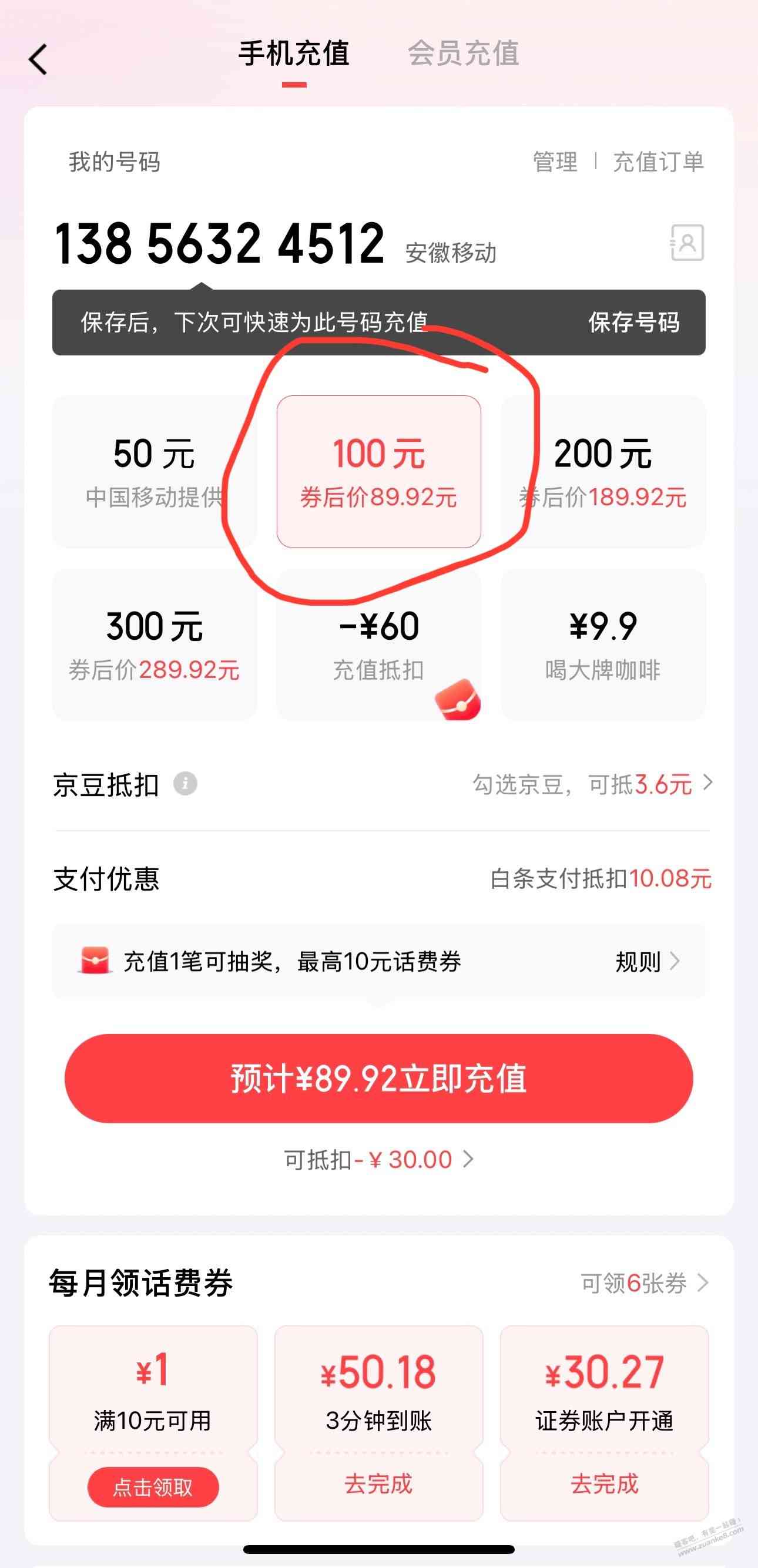Open the ¥9.9 喝大牌咖啡 offer

pyautogui.click(x=603, y=645)
